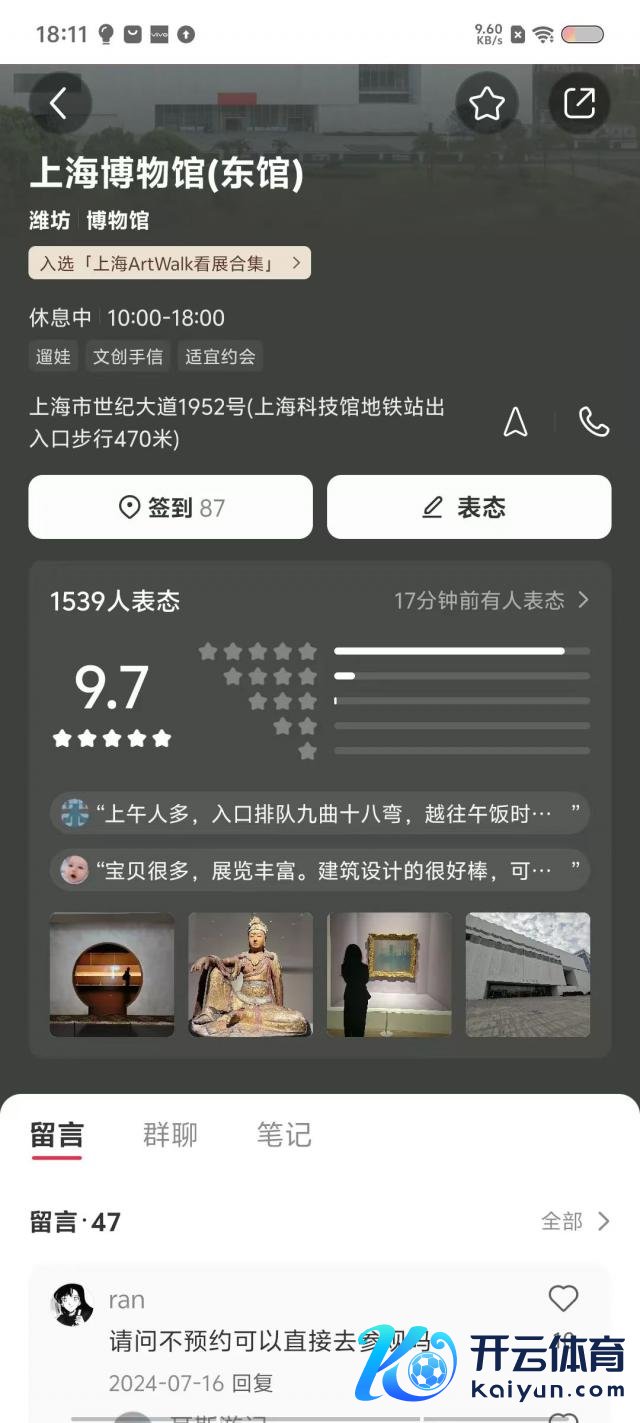The width and height of the screenshot is (640, 1423).
Task: Open the review starting with 宝贝很多
Action: pos(320,870)
